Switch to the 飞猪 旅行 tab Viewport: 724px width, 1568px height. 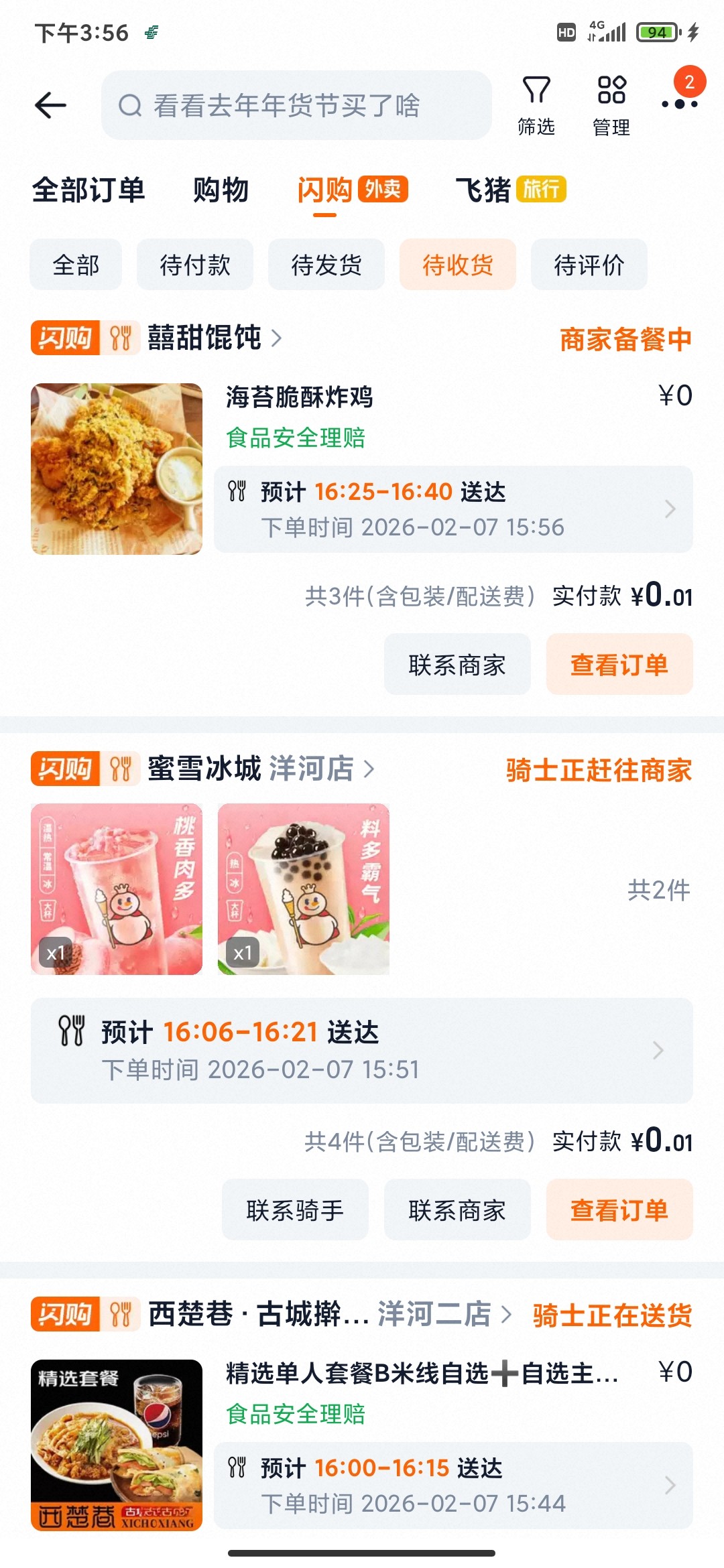(x=511, y=190)
